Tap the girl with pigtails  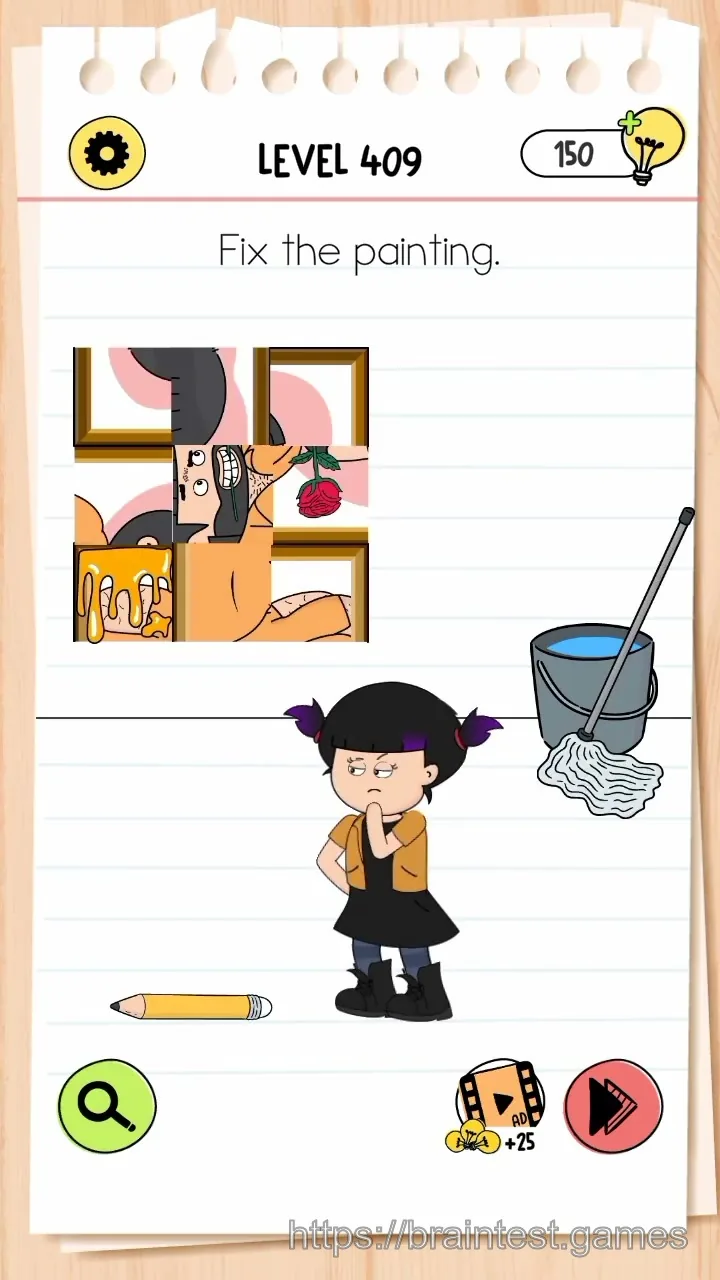tap(392, 850)
